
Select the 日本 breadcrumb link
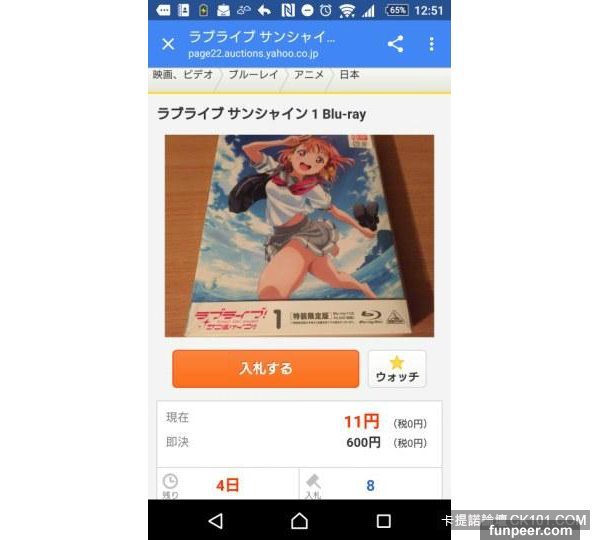coord(349,75)
